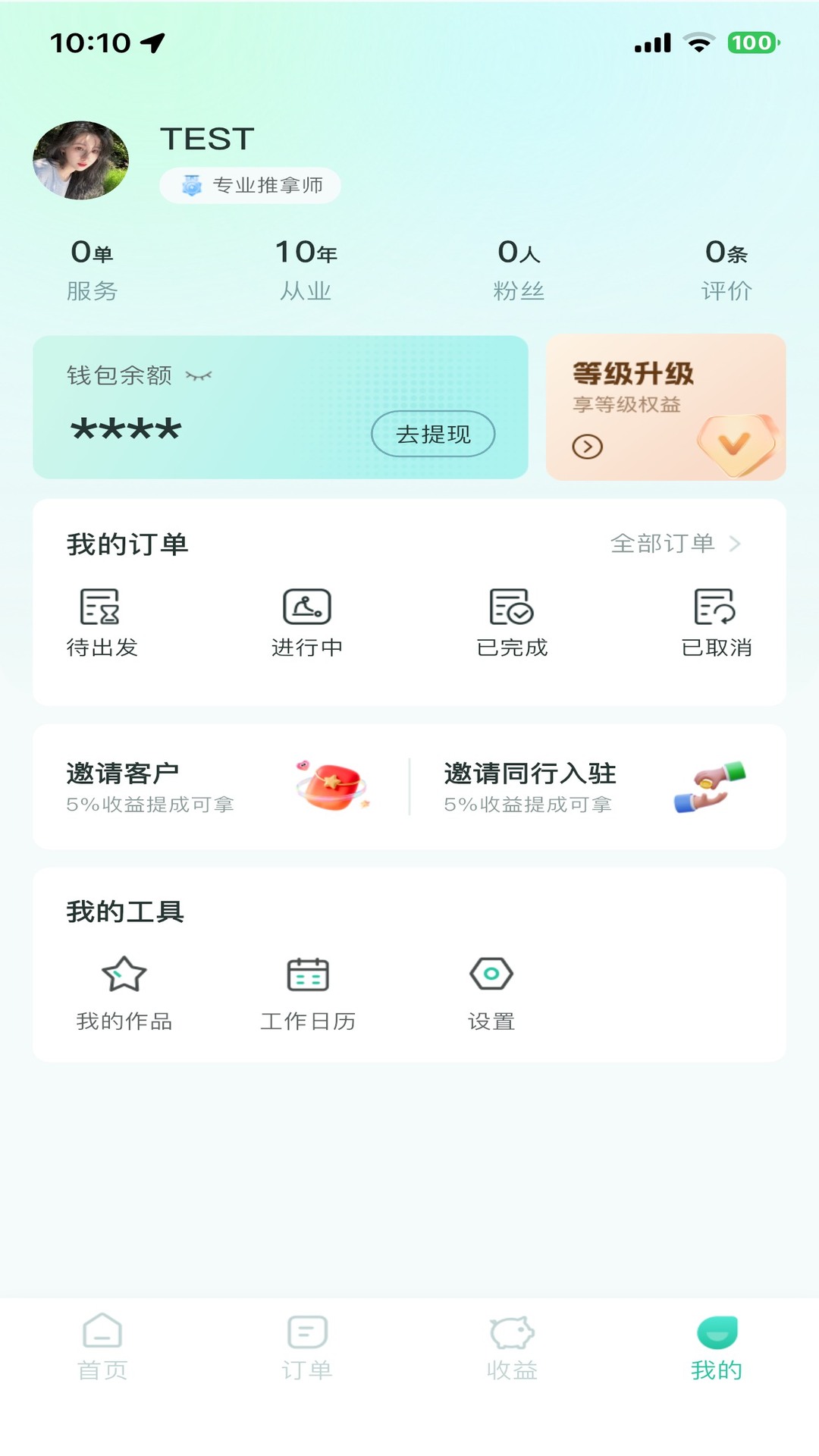Image resolution: width=819 pixels, height=1456 pixels.
Task: Open the 已完成 completed orders icon
Action: click(512, 607)
